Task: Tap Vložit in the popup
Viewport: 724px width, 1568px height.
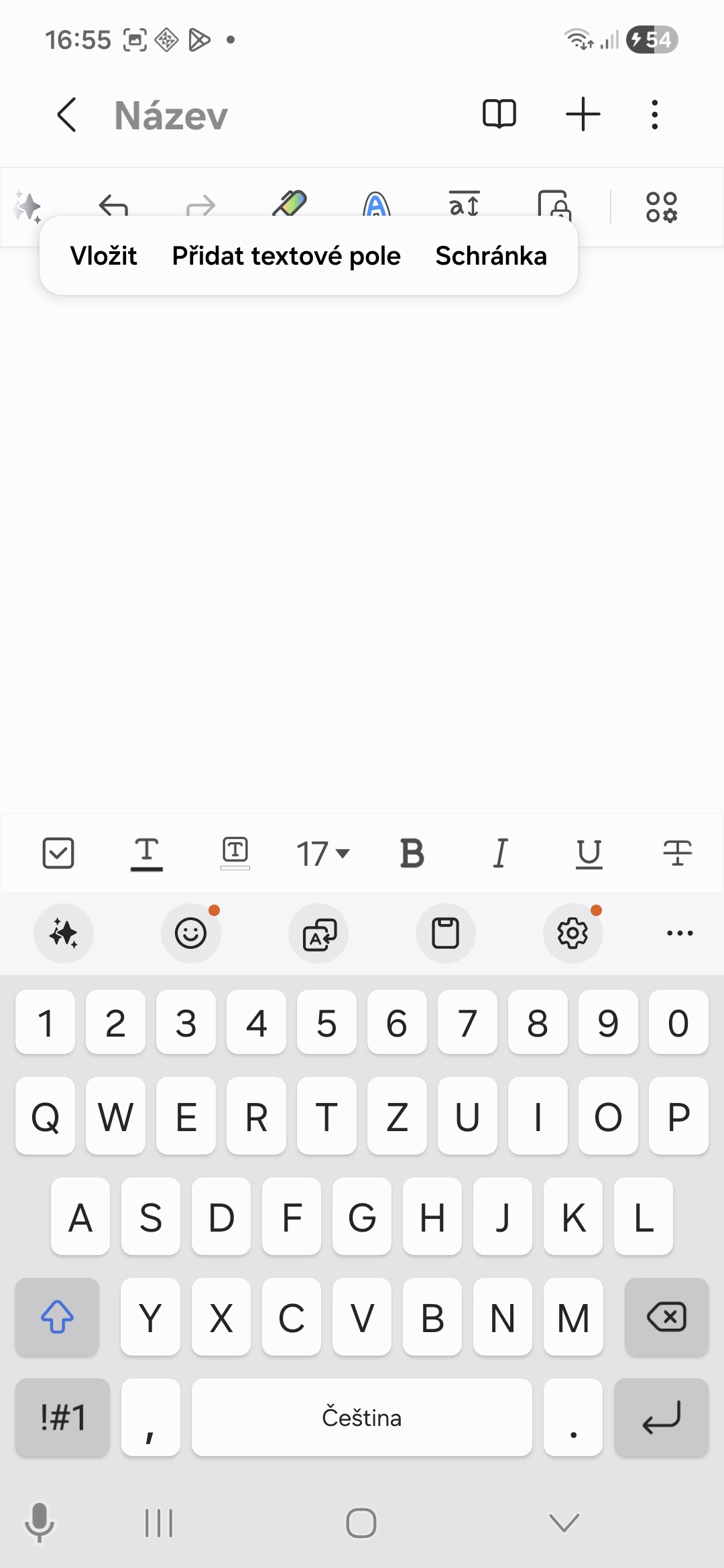Action: pyautogui.click(x=103, y=256)
